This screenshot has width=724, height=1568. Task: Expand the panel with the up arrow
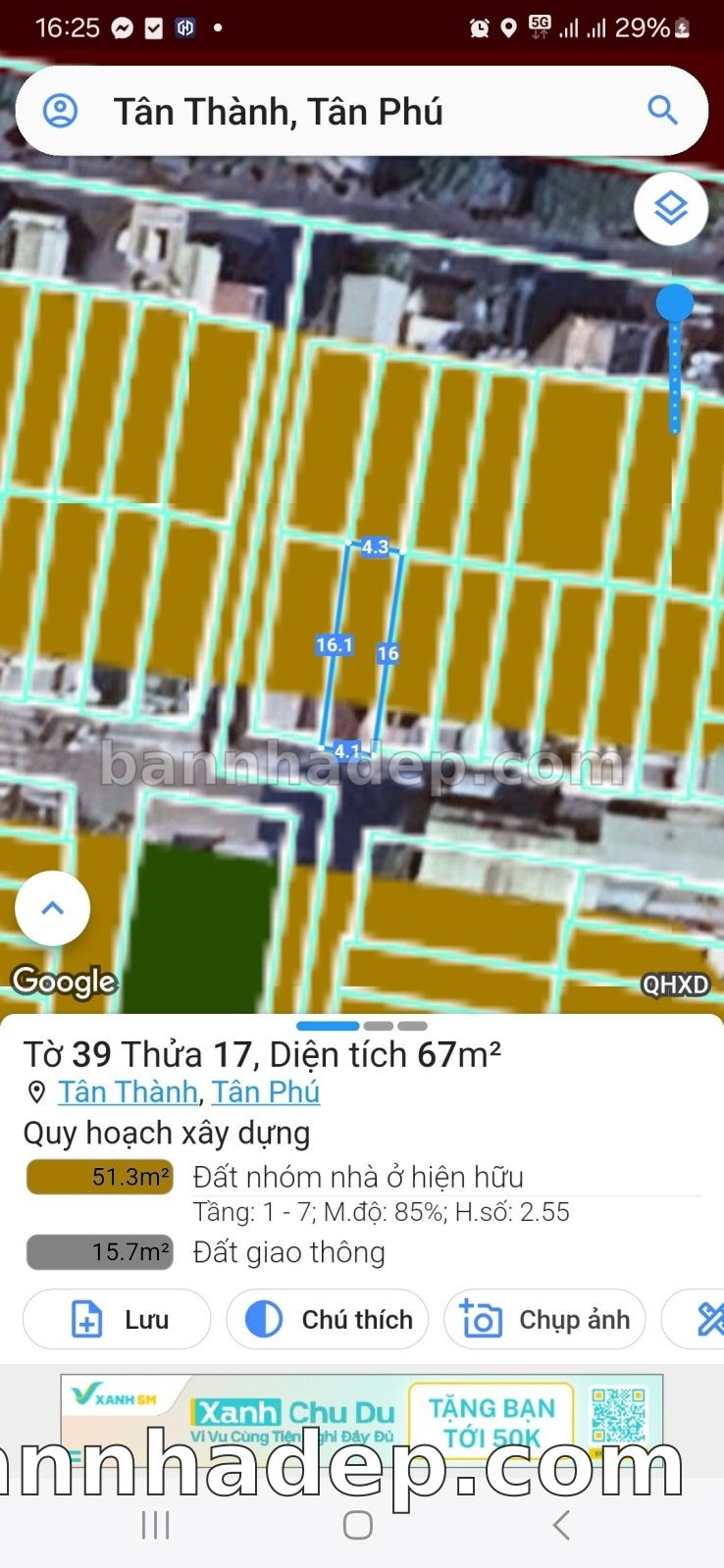(x=53, y=908)
